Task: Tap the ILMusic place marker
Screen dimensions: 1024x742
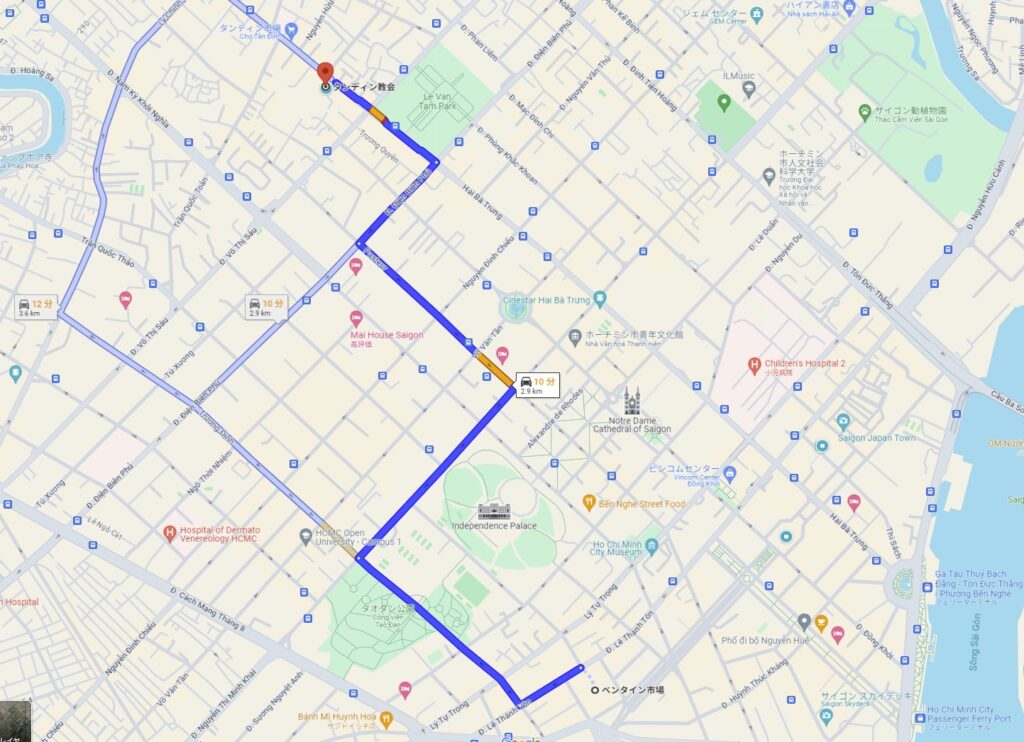Action: [x=749, y=90]
